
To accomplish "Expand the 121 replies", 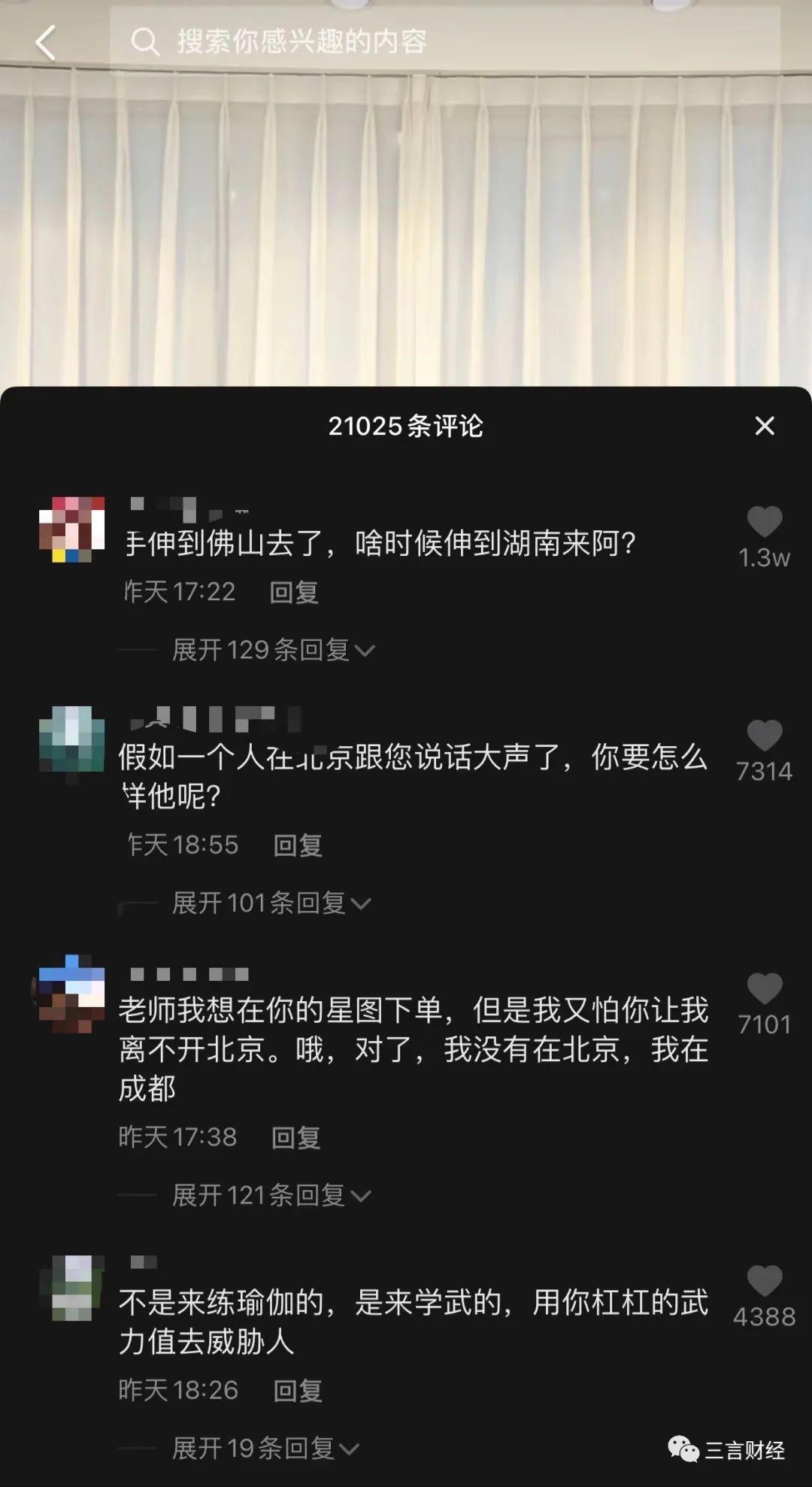I will click(271, 1195).
